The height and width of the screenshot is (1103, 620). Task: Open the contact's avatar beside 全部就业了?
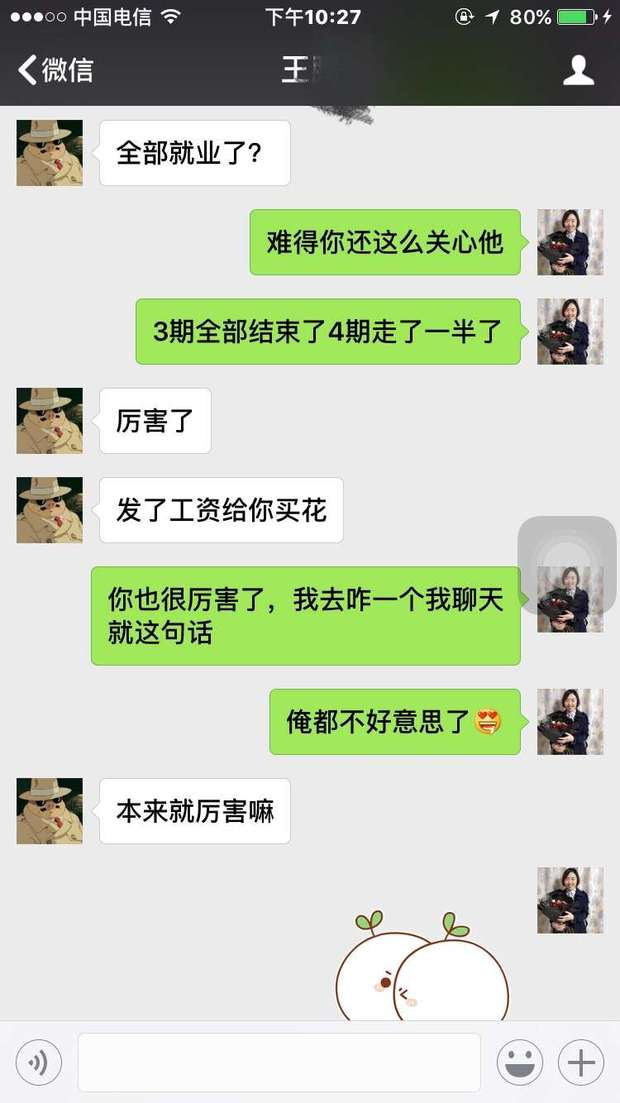point(49,153)
